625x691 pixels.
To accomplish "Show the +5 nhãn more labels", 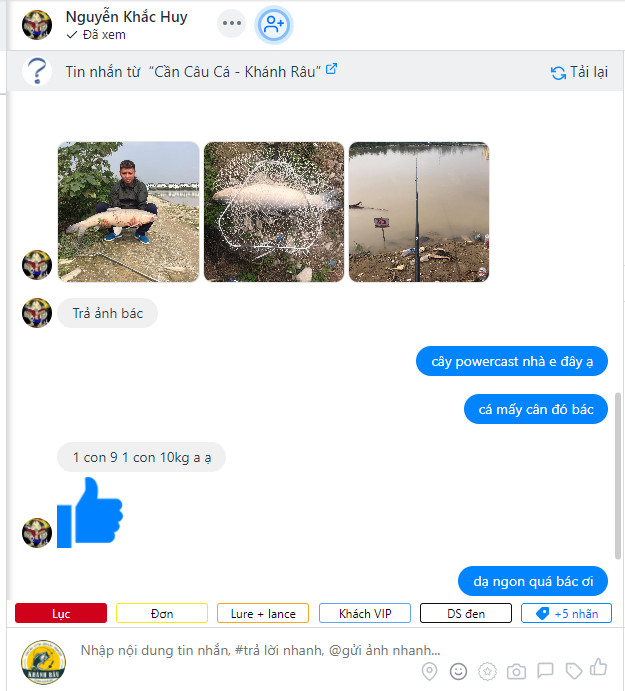I will (x=566, y=613).
